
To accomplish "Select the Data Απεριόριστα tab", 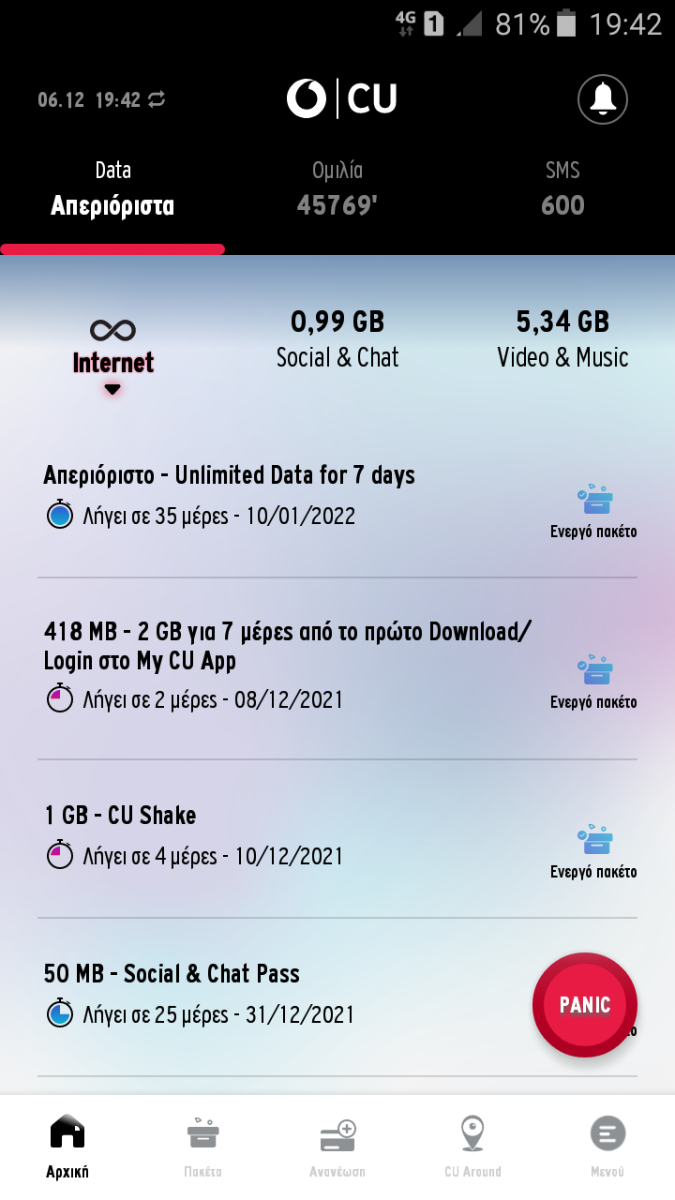I will click(x=112, y=188).
